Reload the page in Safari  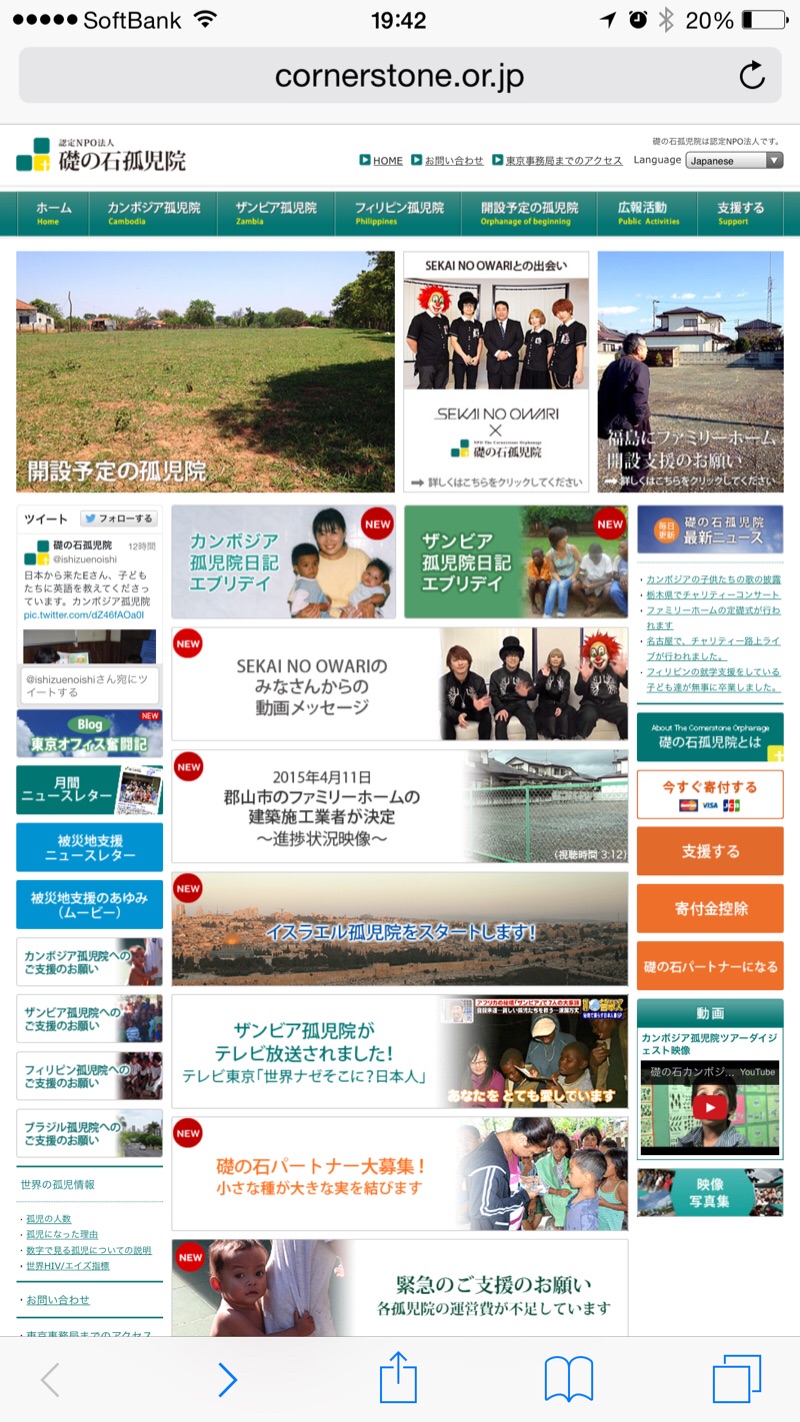751,75
